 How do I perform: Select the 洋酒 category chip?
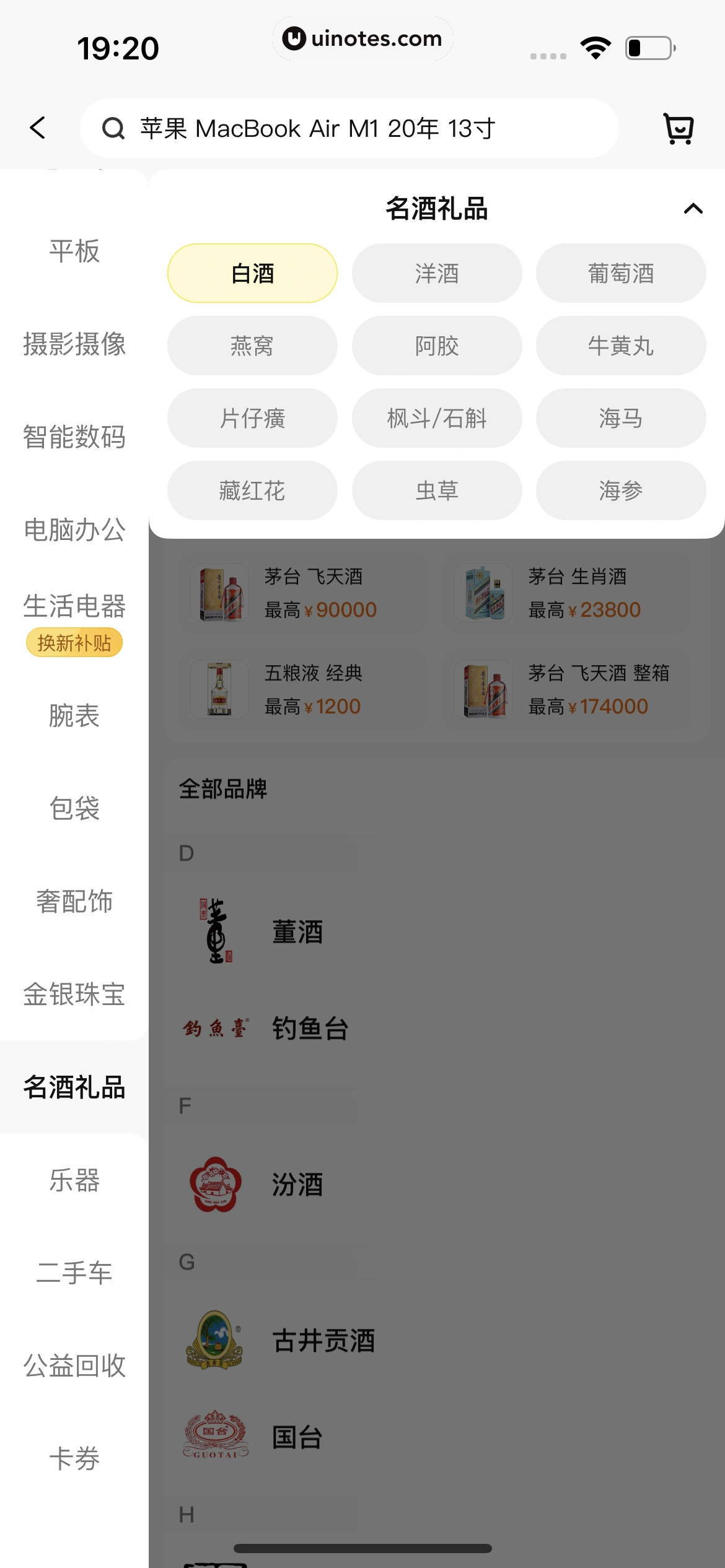(436, 273)
